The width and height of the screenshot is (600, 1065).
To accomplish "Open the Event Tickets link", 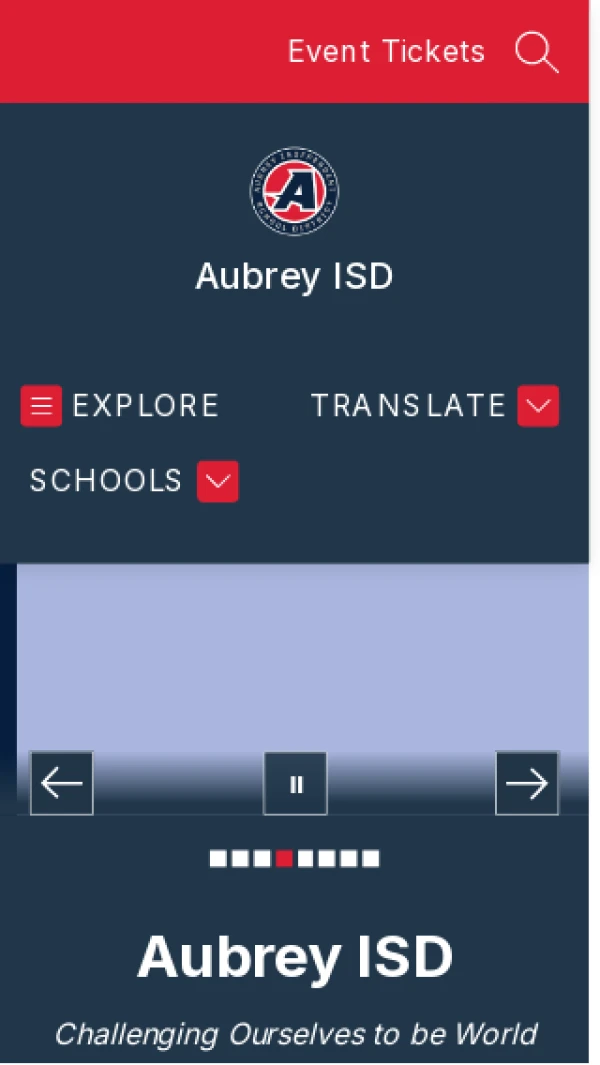I will click(x=386, y=51).
